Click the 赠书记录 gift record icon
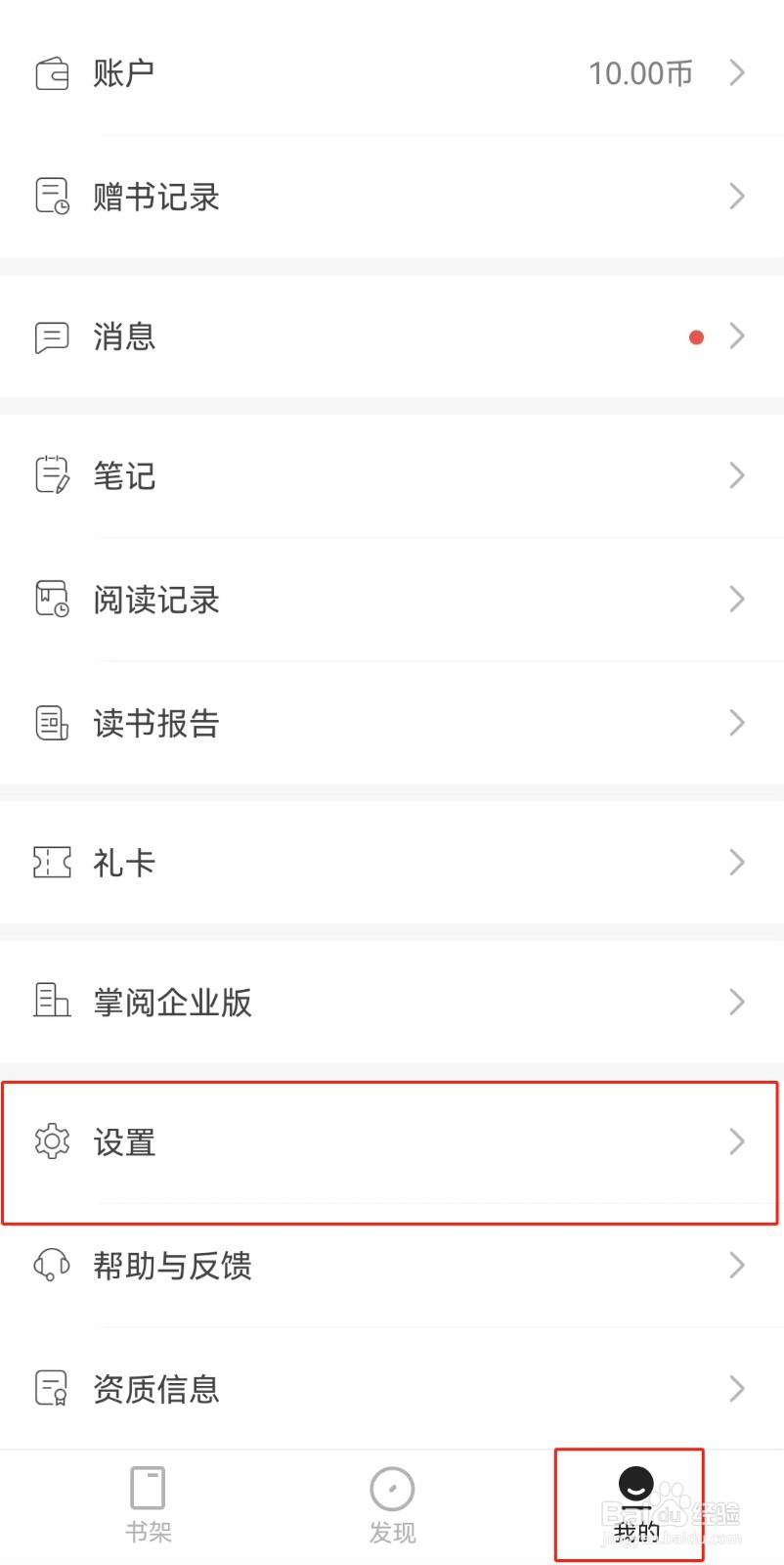 click(x=51, y=195)
